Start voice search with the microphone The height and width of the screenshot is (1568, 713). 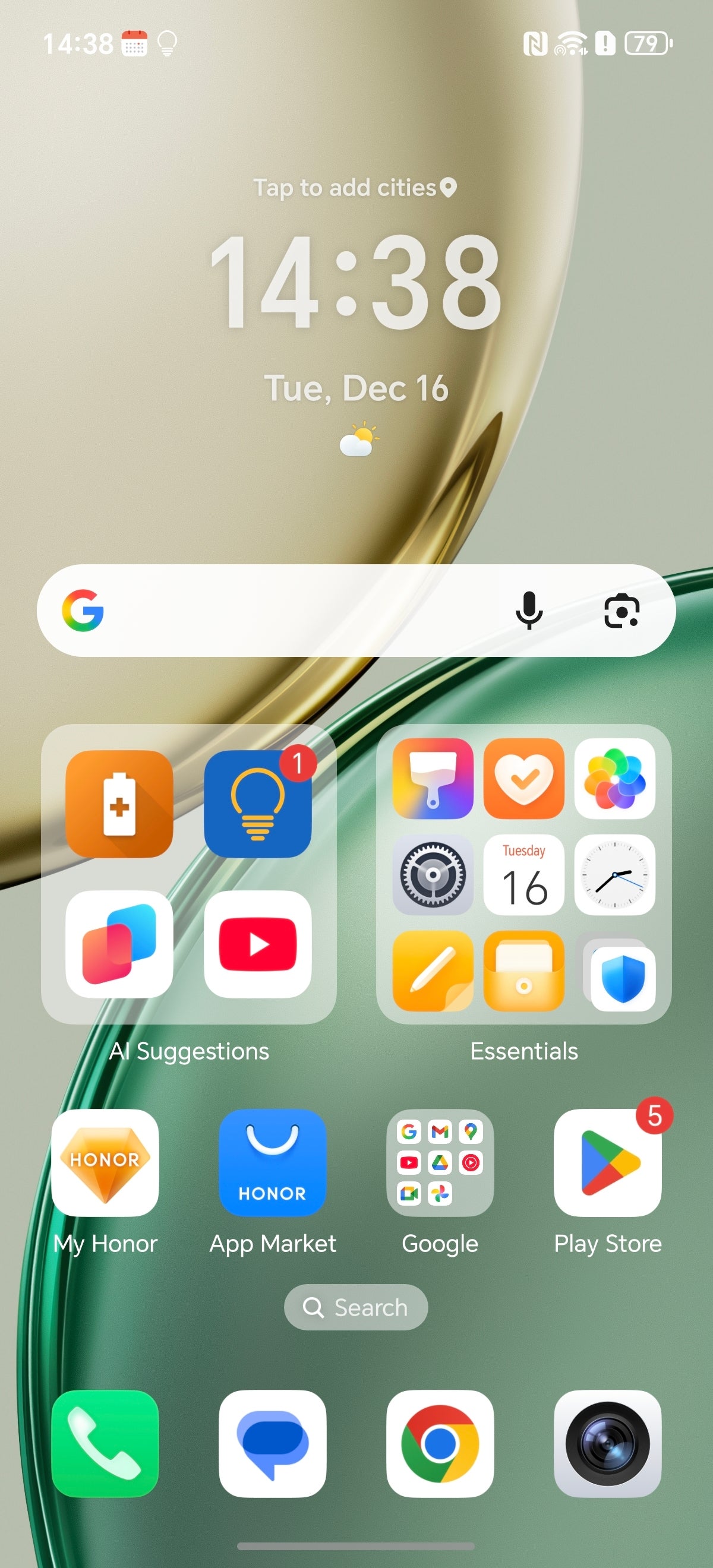(x=528, y=610)
